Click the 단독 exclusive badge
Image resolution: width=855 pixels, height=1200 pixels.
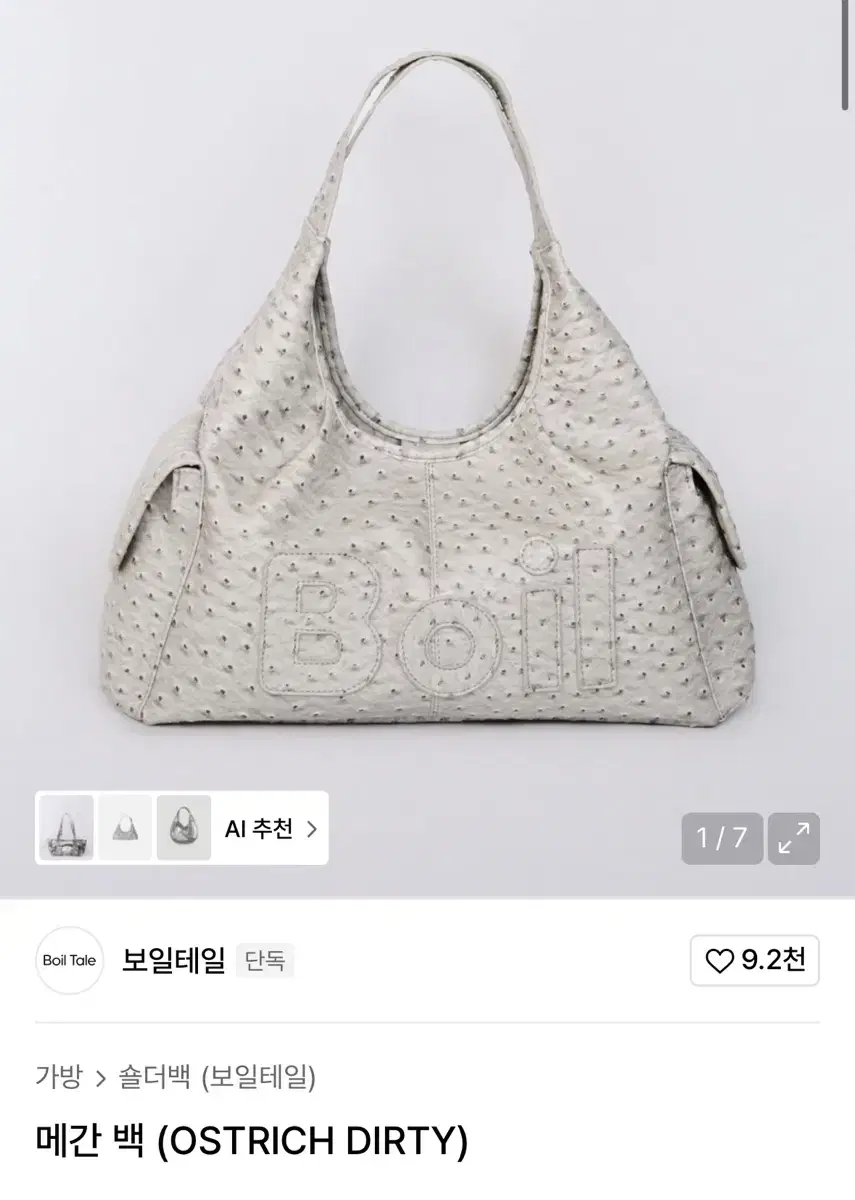pyautogui.click(x=266, y=960)
